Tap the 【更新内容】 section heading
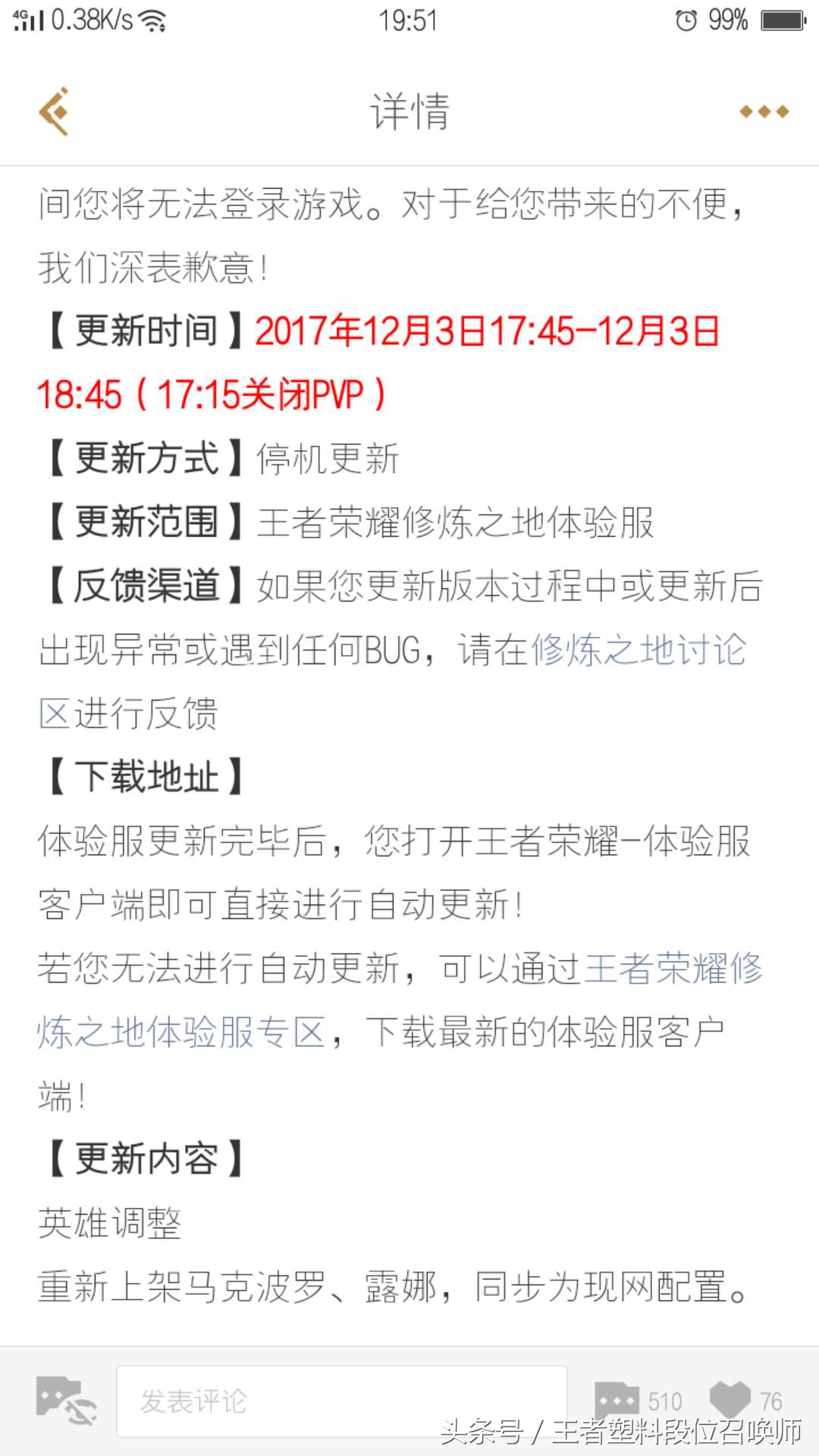 pyautogui.click(x=144, y=1156)
